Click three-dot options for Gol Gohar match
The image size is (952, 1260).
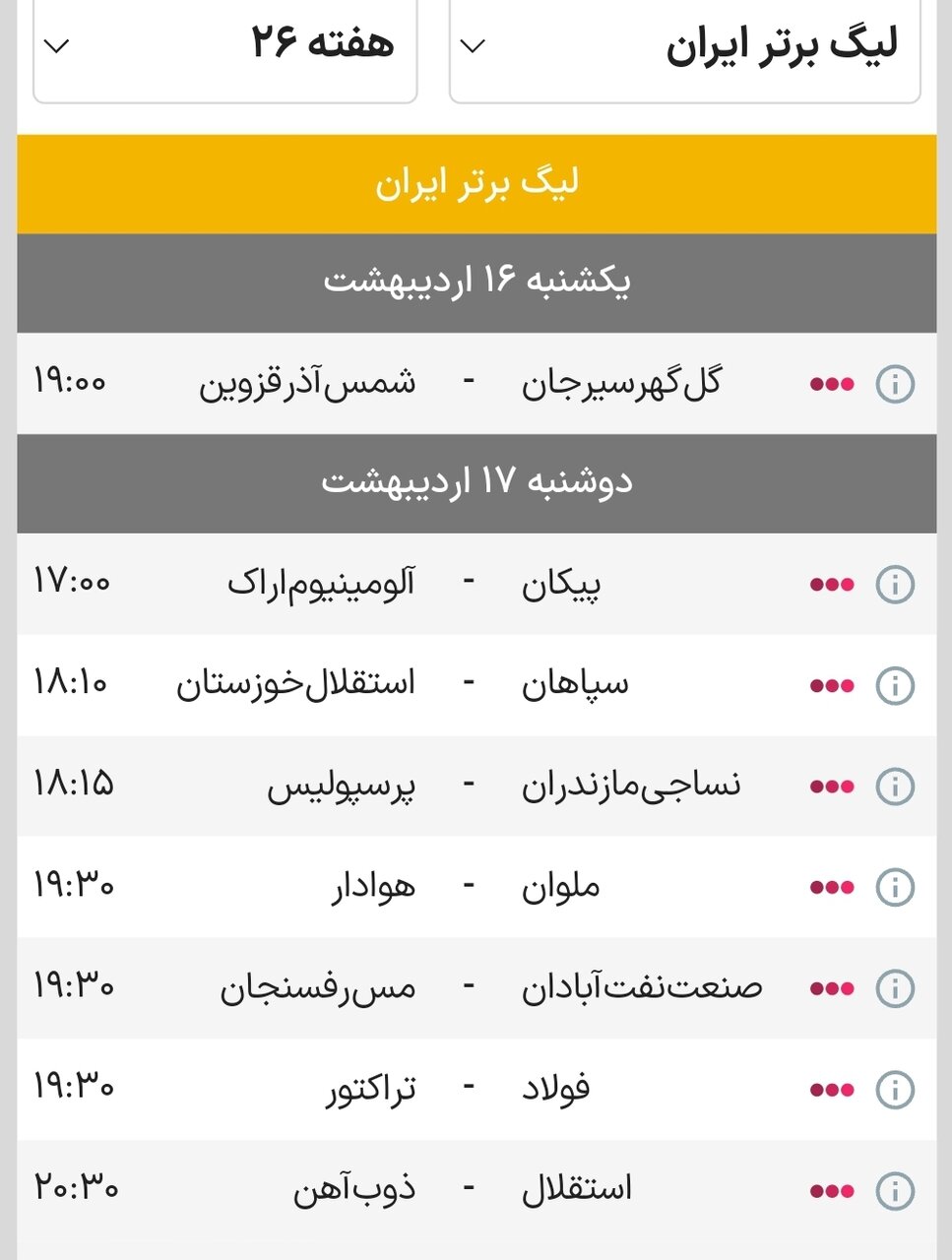click(830, 385)
